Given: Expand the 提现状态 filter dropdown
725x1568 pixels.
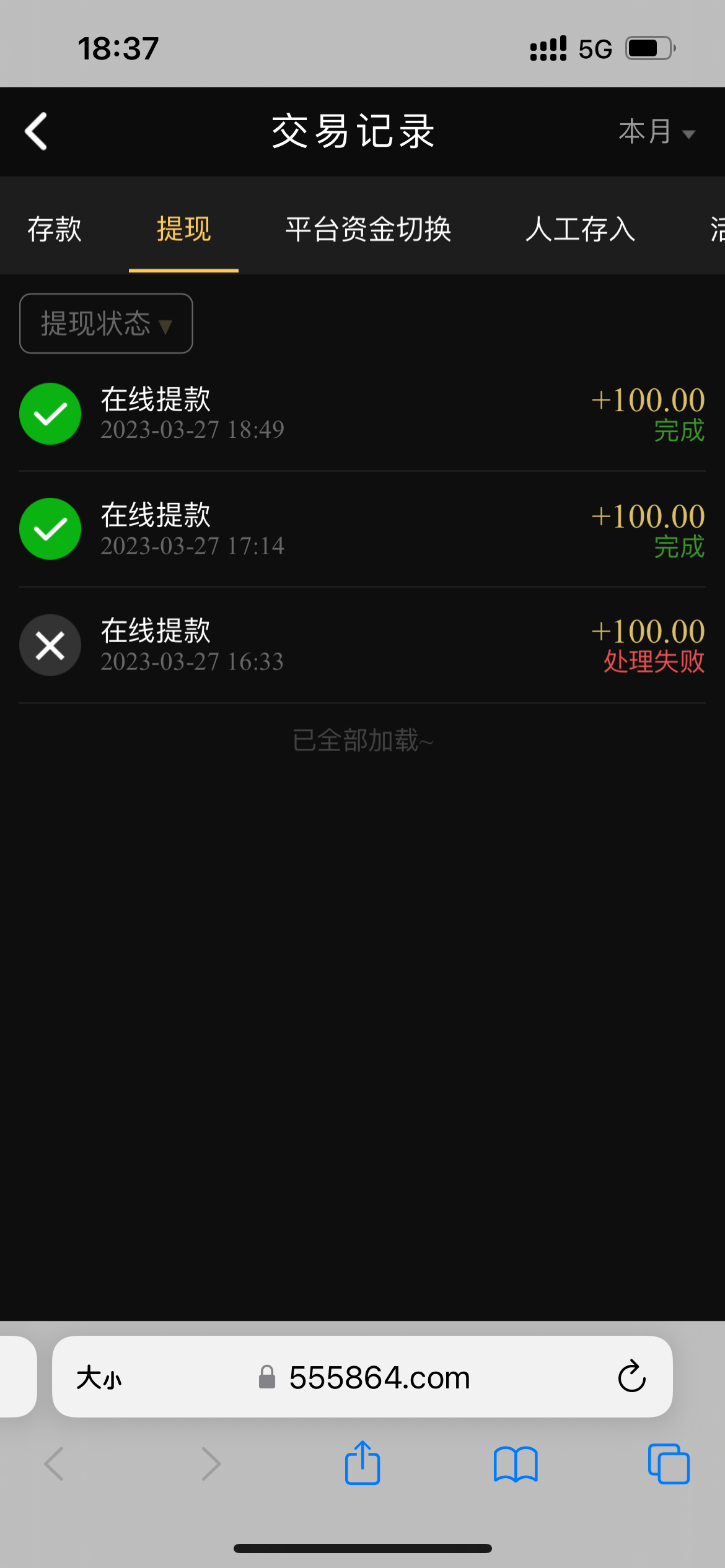Looking at the screenshot, I should [x=106, y=323].
